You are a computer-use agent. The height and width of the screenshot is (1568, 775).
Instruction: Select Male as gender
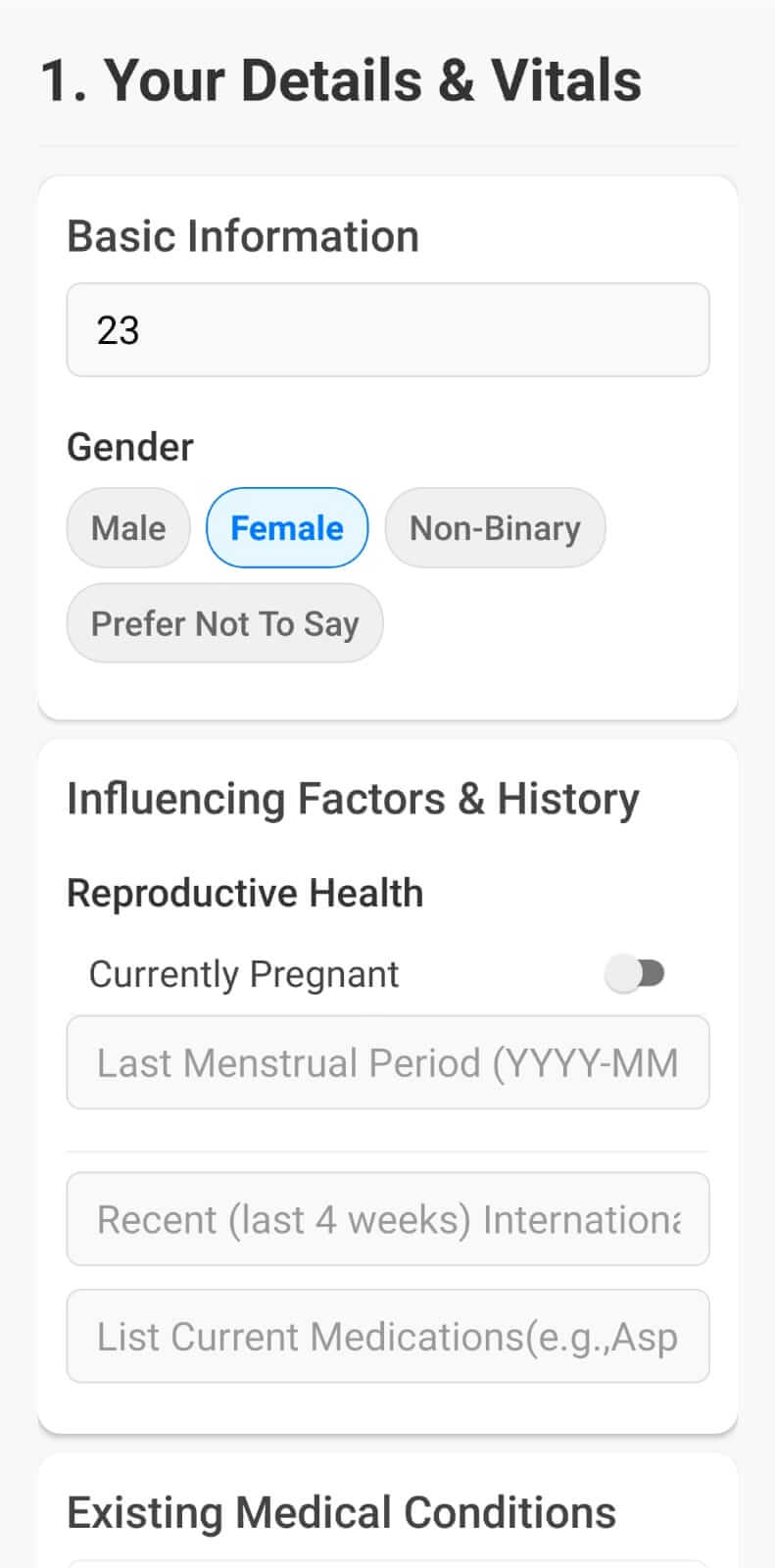coord(127,527)
